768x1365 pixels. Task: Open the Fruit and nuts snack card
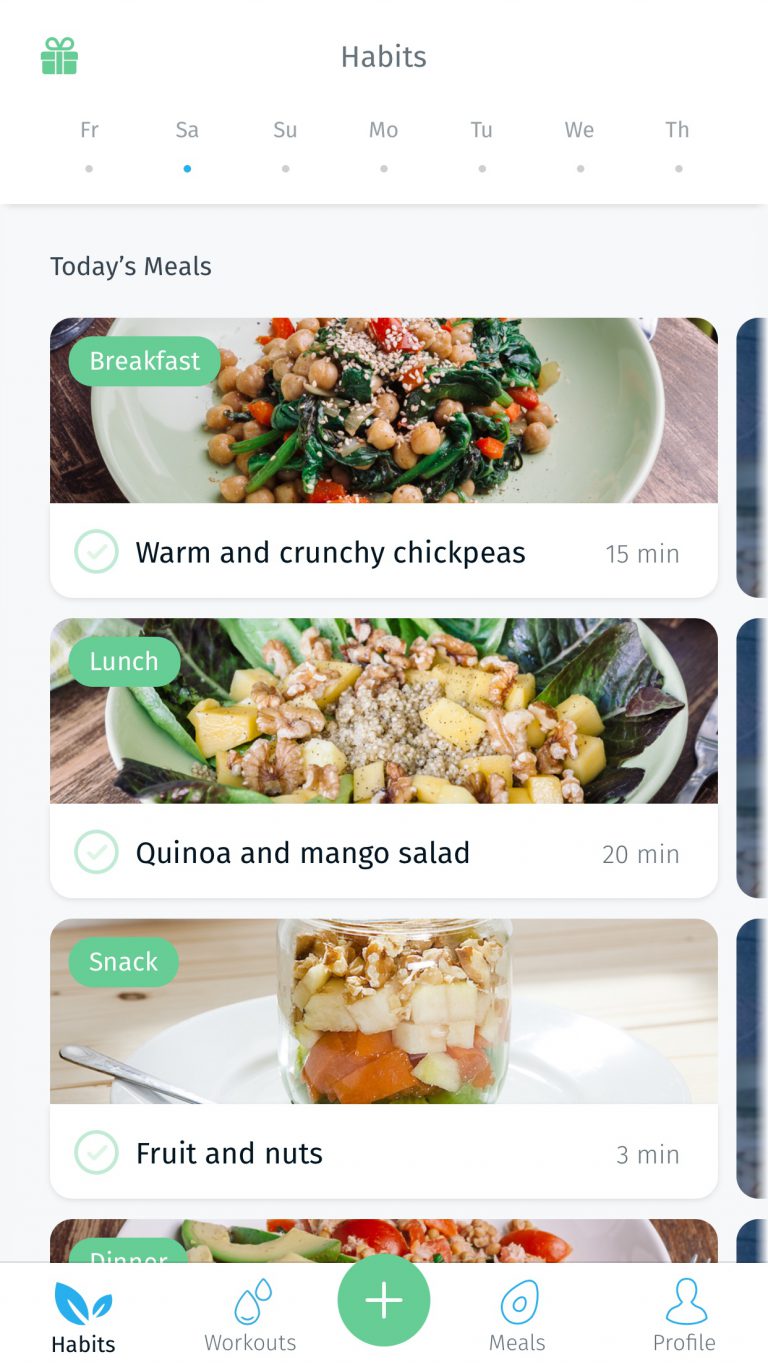[384, 1058]
